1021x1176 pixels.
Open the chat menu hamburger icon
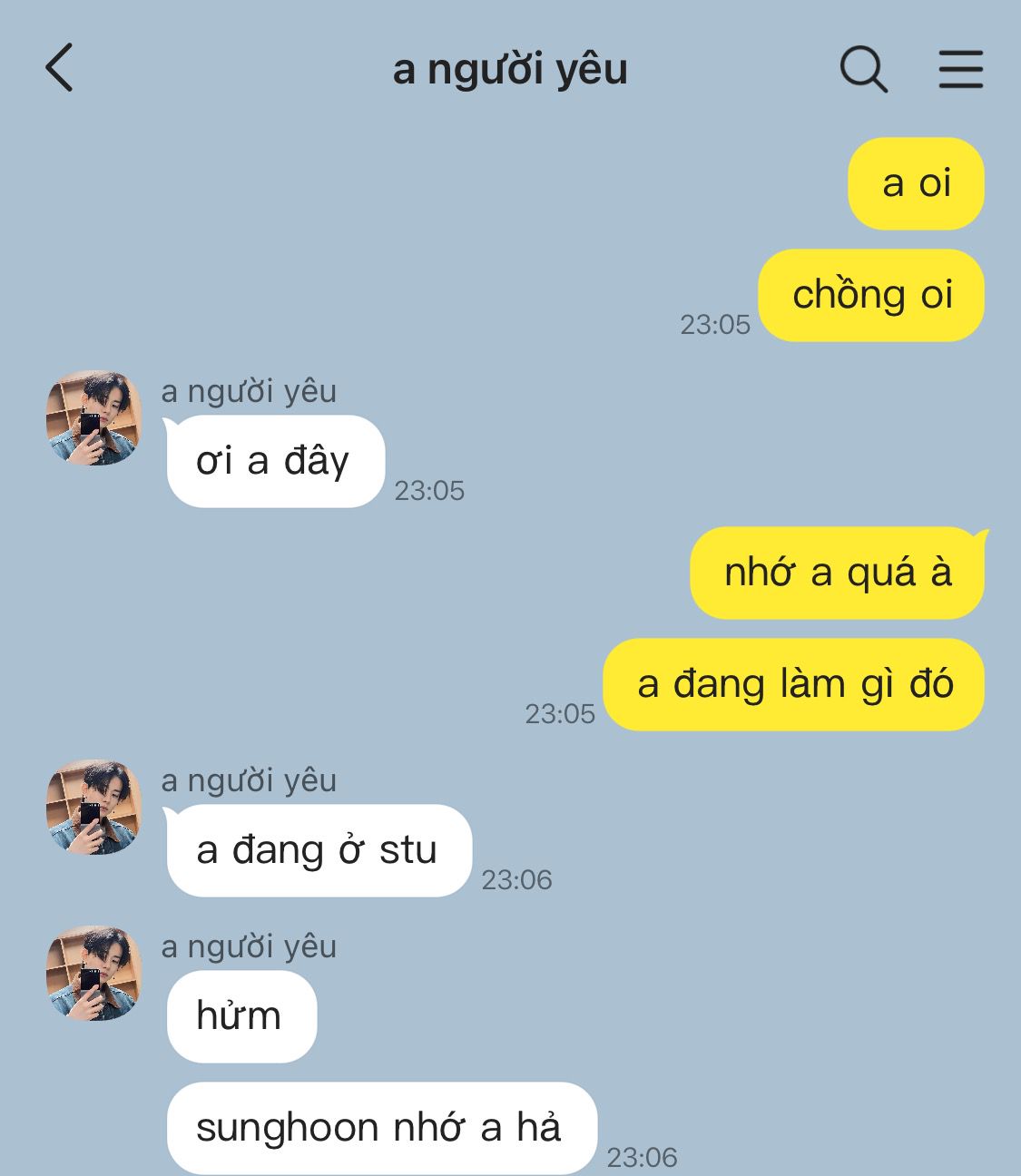pos(960,69)
